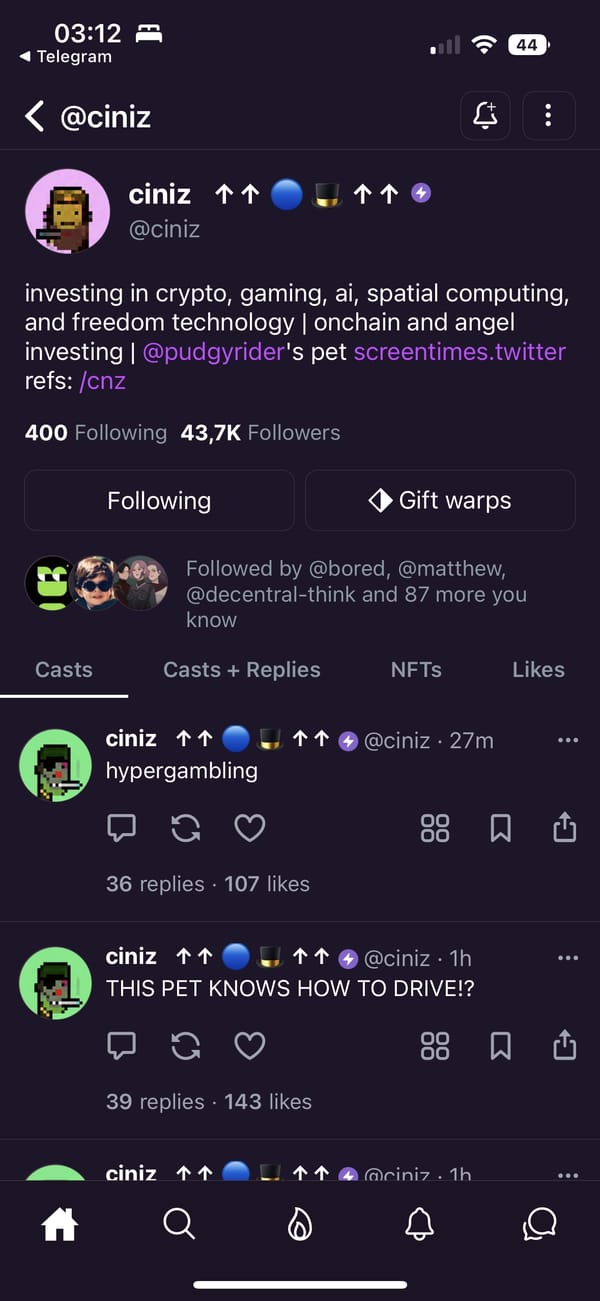Gift warps to ciniz

tap(440, 500)
